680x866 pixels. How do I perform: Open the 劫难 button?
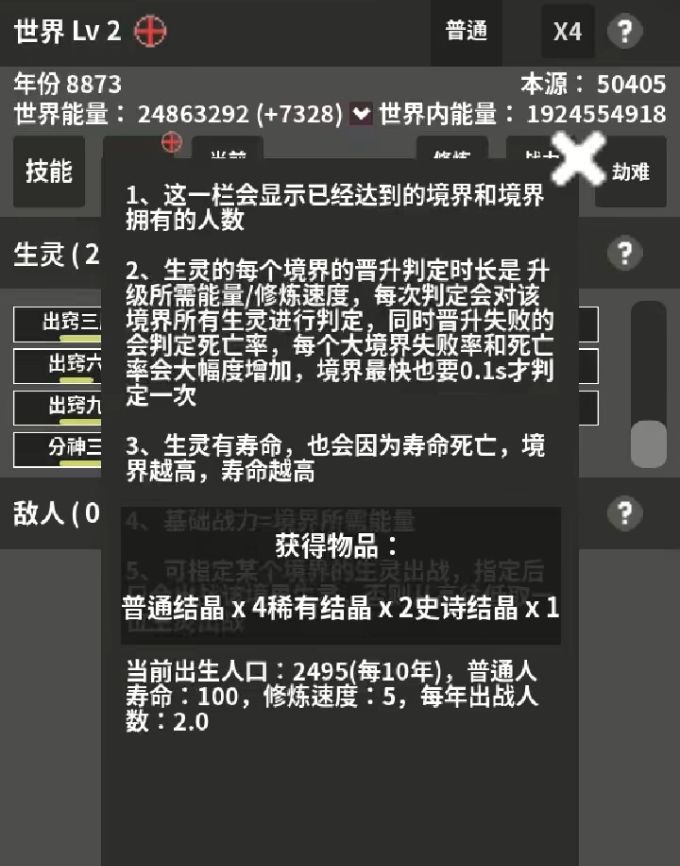click(632, 171)
